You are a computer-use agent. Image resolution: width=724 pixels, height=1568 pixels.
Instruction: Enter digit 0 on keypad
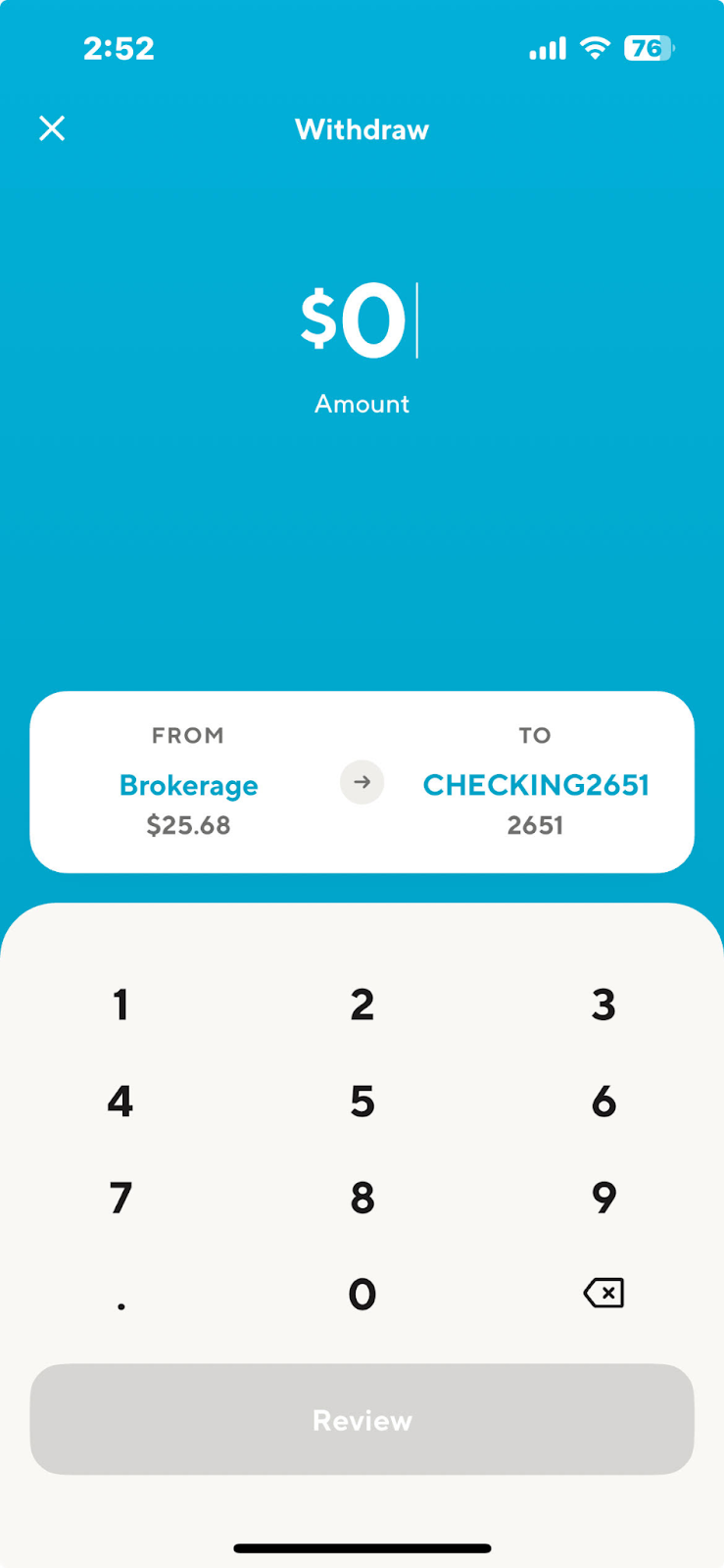(362, 1295)
